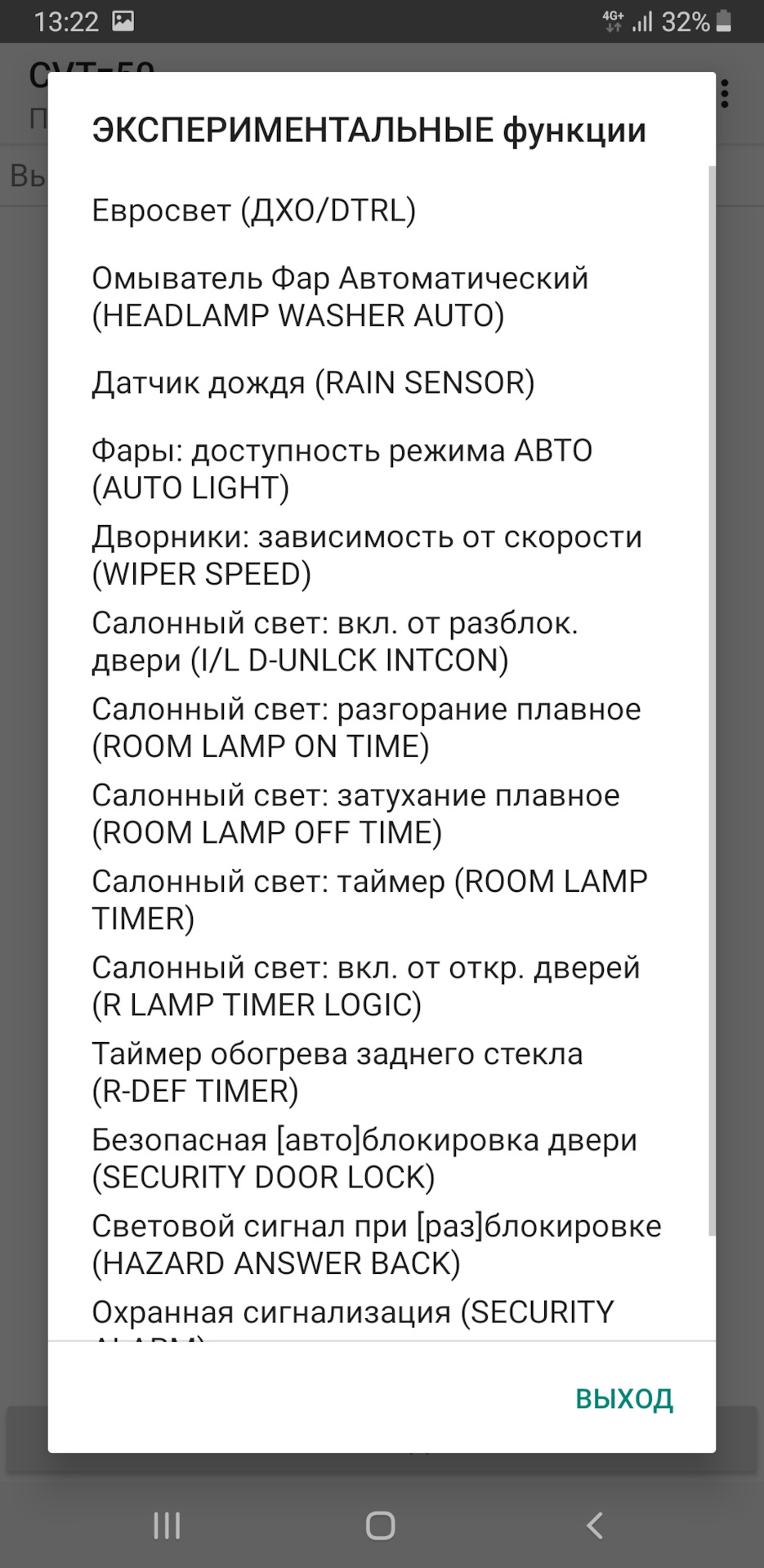The width and height of the screenshot is (764, 1568).
Task: Open Салонный свет: затухание плавное (ROOM LAMP OFF TIME)
Action: pos(355,814)
